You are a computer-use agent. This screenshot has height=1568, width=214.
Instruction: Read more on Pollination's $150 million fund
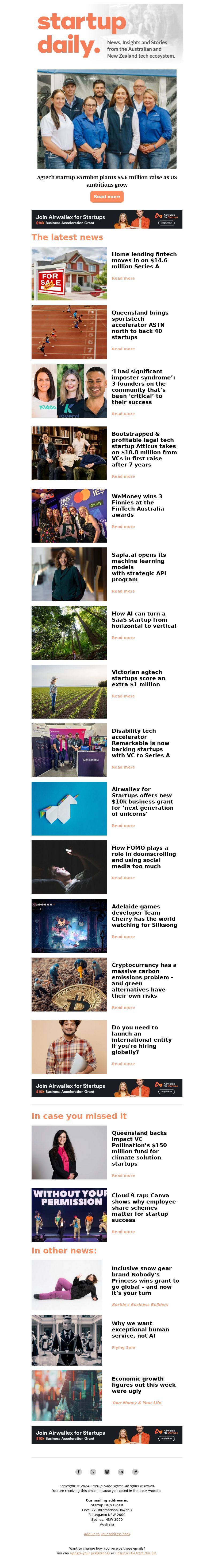(x=123, y=1175)
